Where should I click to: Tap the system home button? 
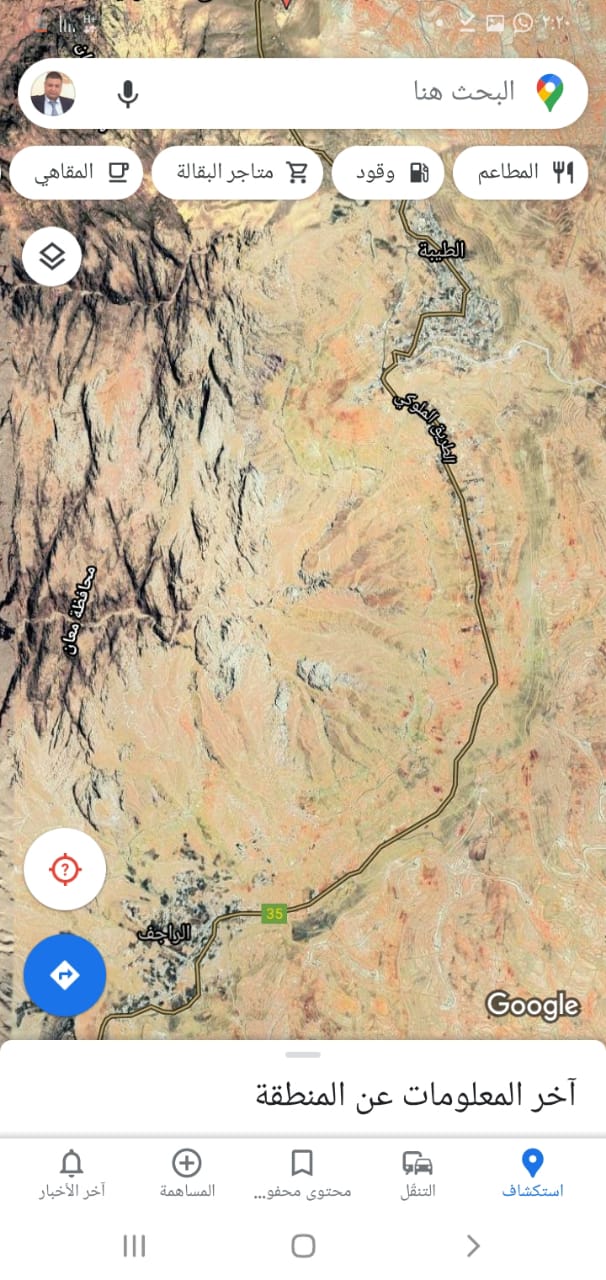(303, 1245)
